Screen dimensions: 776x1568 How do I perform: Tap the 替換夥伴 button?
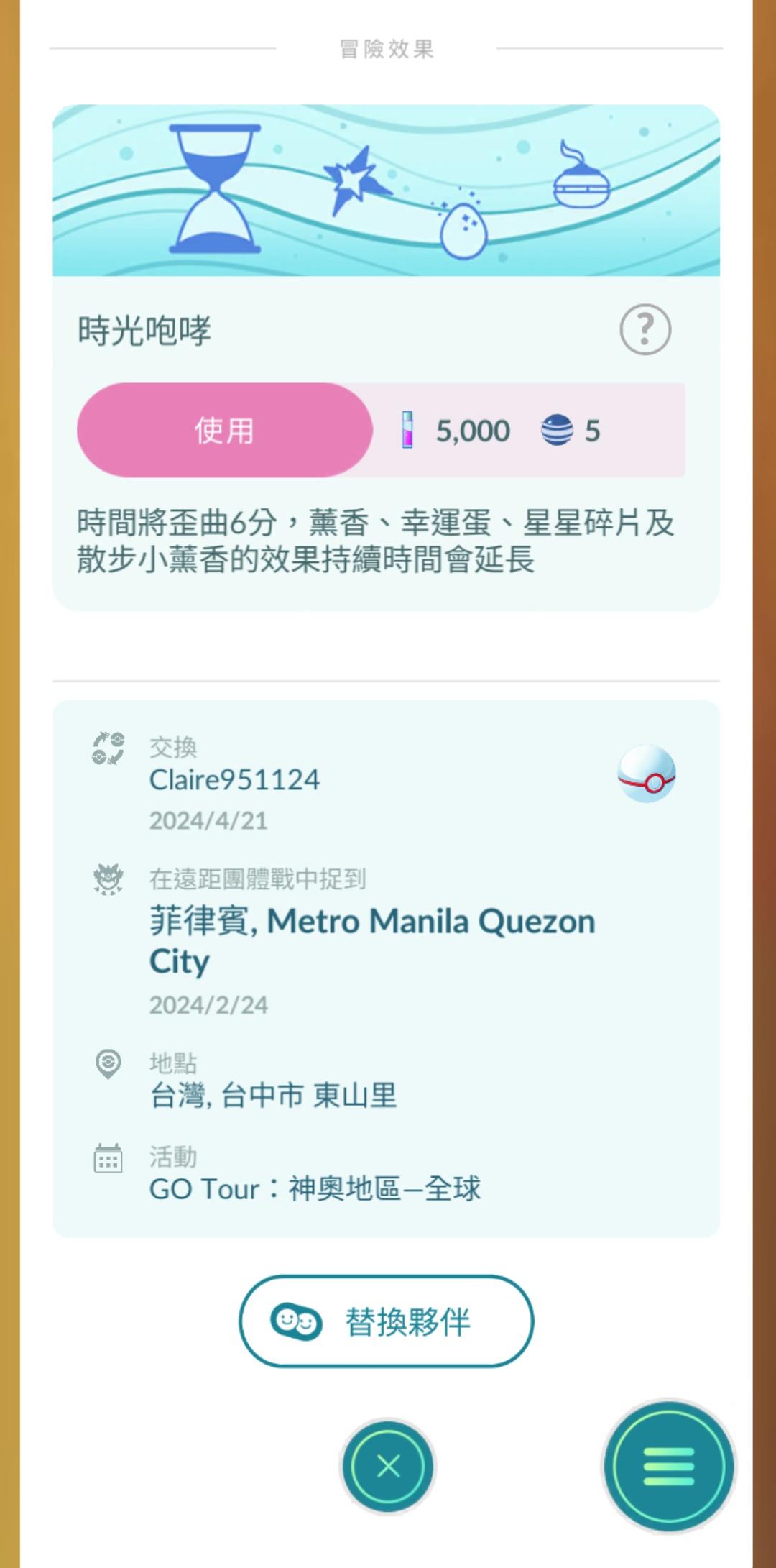tap(387, 1321)
